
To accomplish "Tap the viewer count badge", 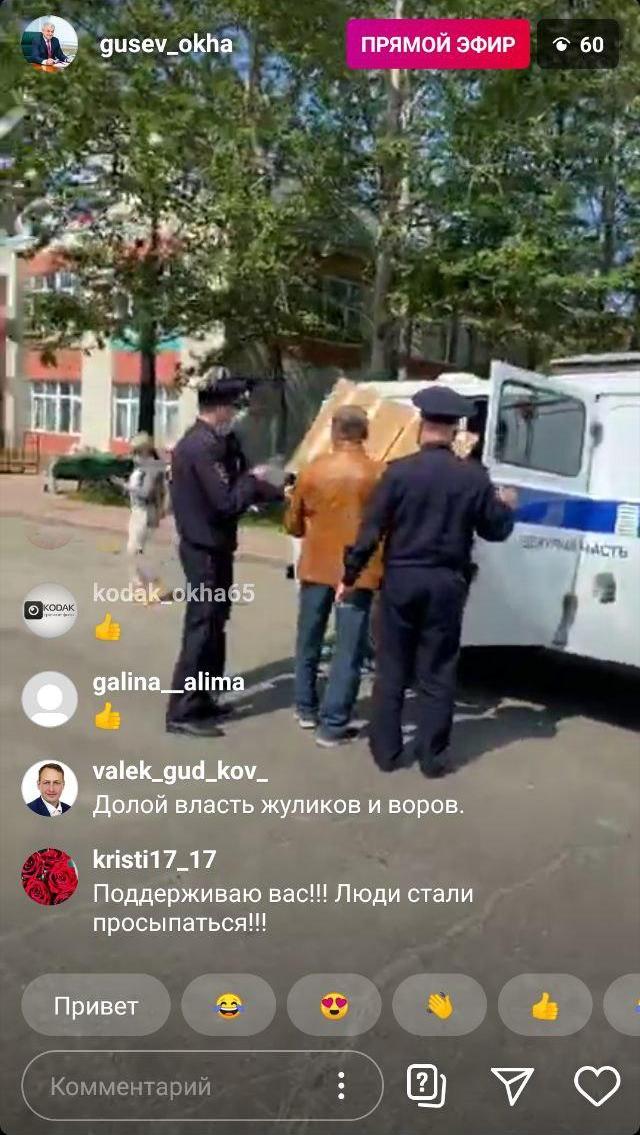I will (578, 45).
